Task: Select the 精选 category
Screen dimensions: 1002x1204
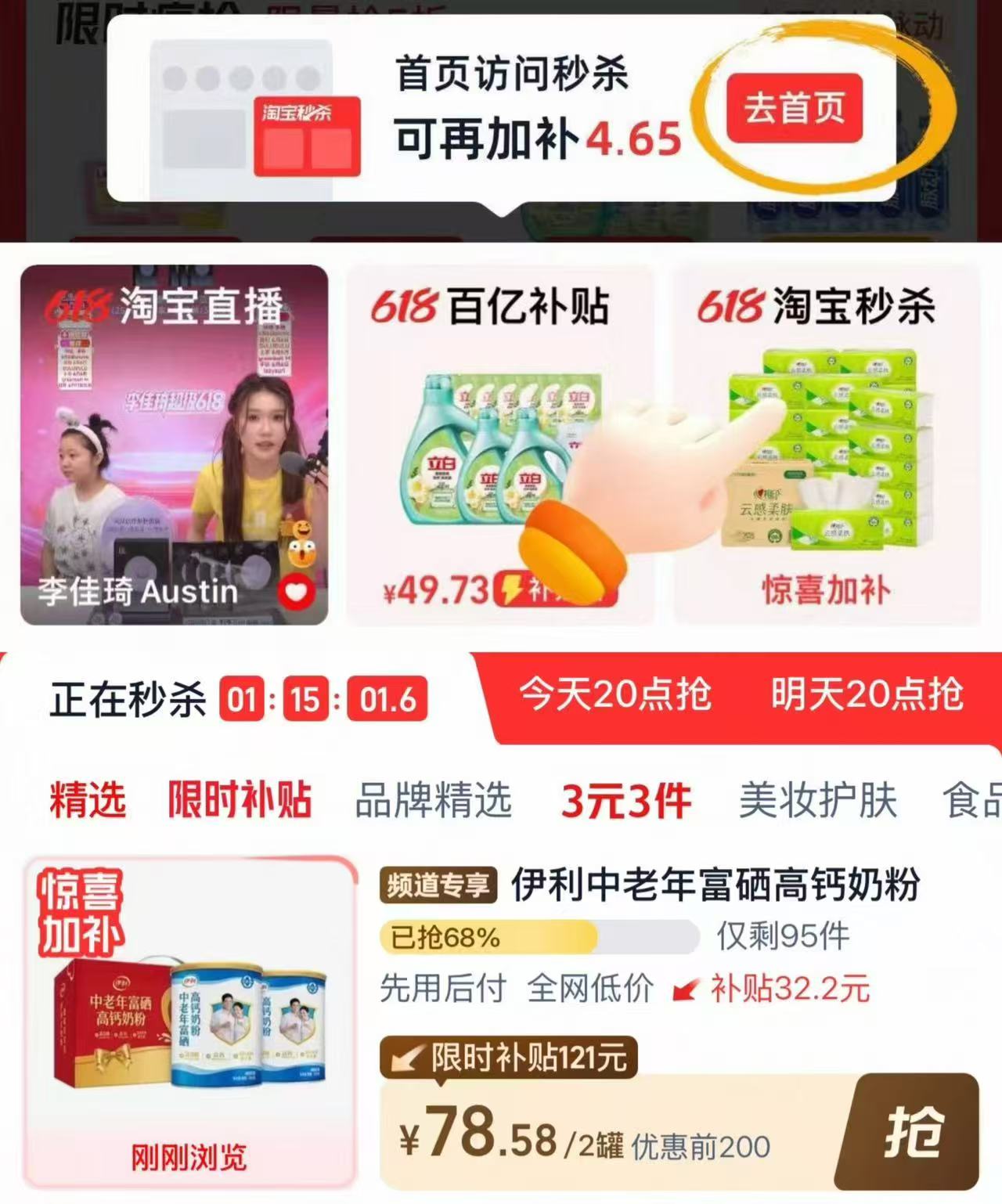Action: click(88, 799)
